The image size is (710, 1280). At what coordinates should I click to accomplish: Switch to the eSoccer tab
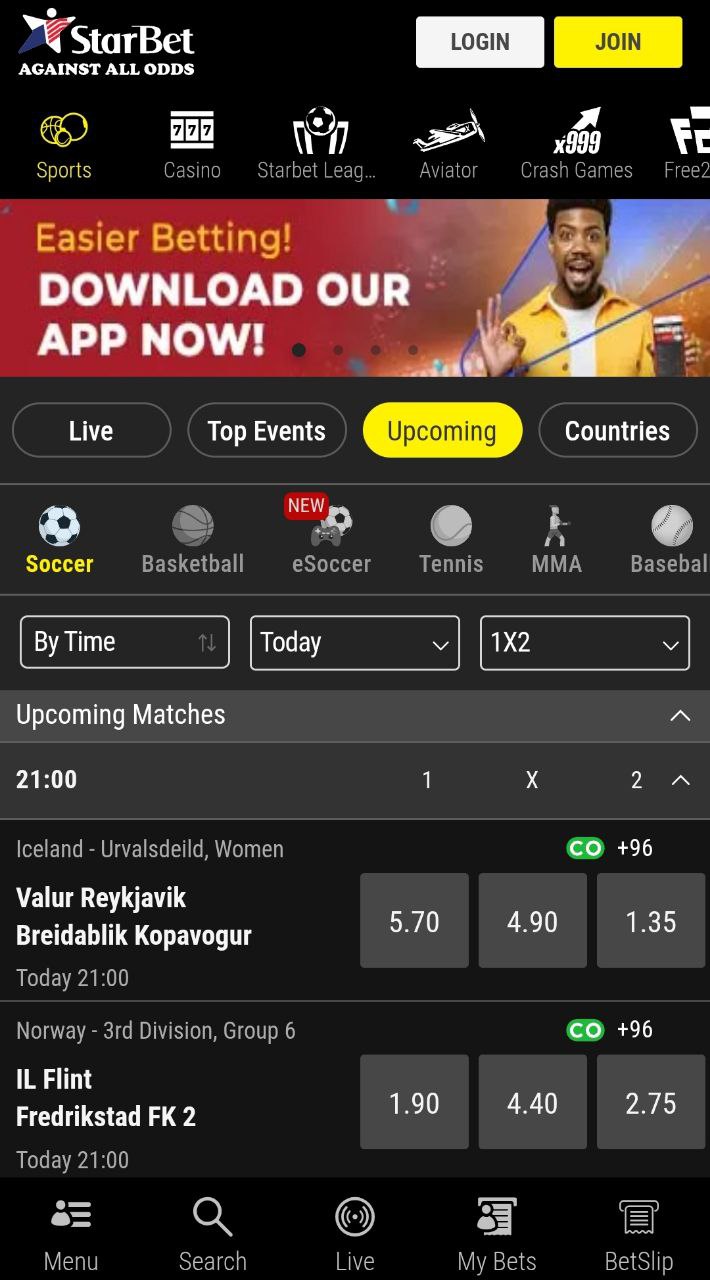(x=331, y=541)
